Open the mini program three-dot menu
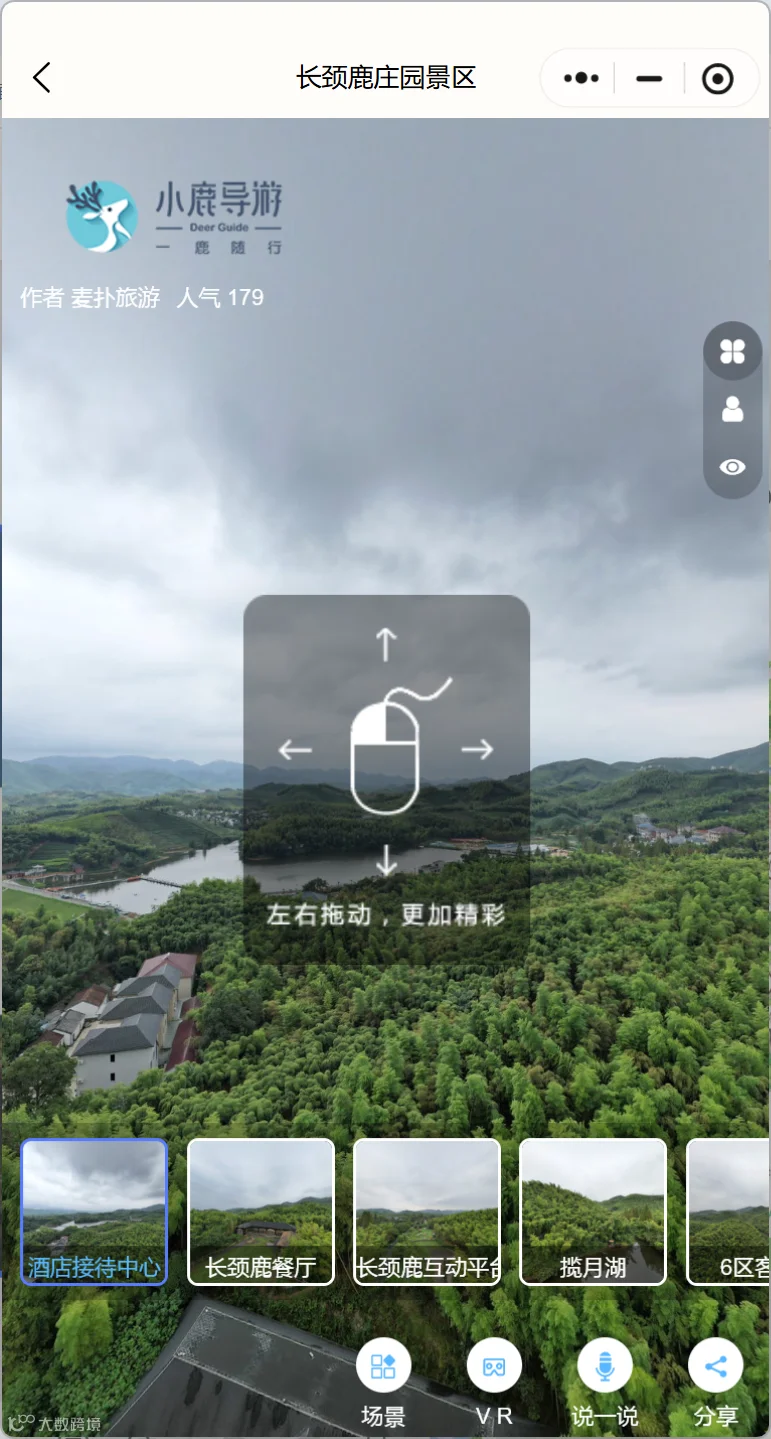771x1439 pixels. pyautogui.click(x=581, y=78)
